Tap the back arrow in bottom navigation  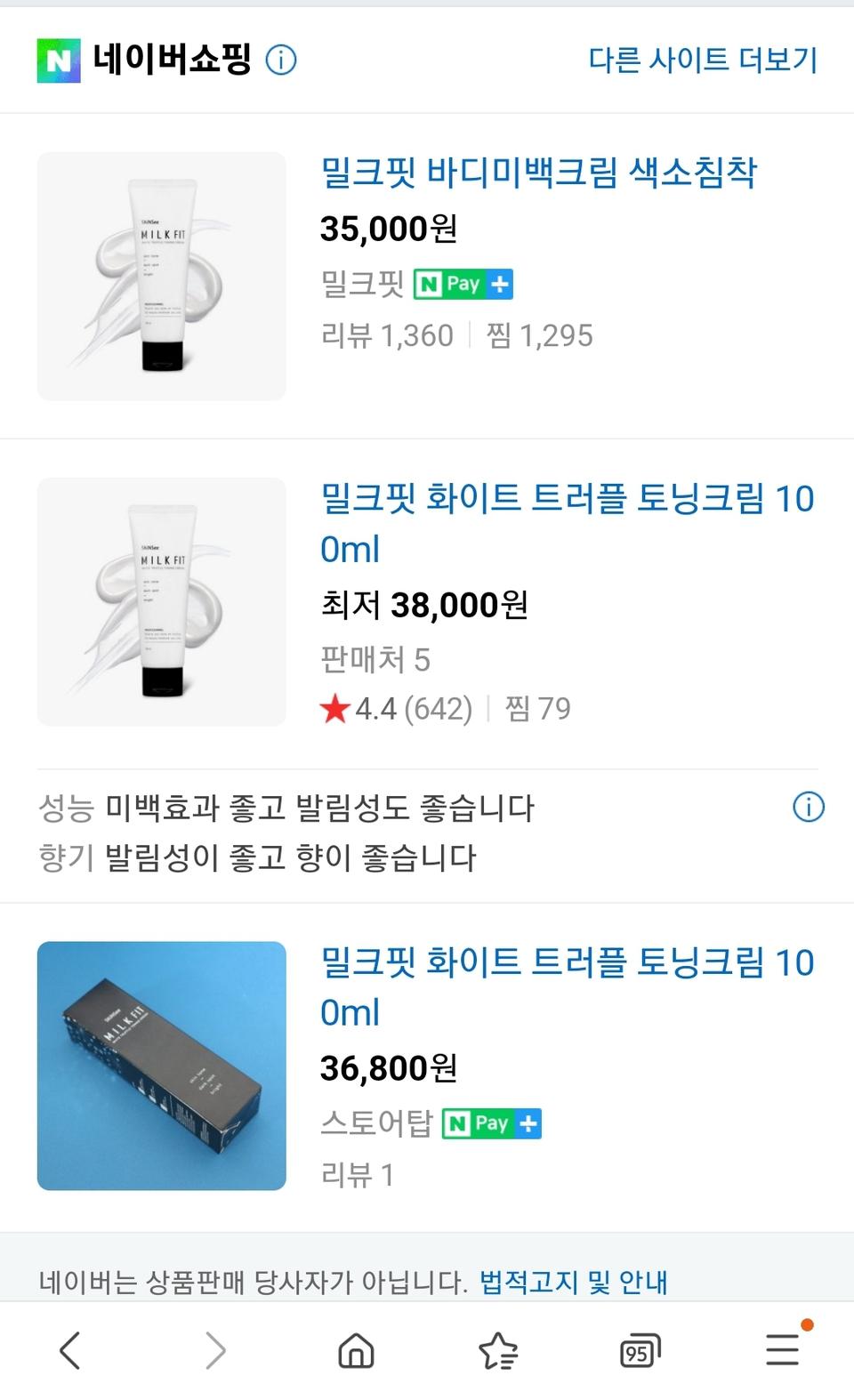click(70, 1350)
